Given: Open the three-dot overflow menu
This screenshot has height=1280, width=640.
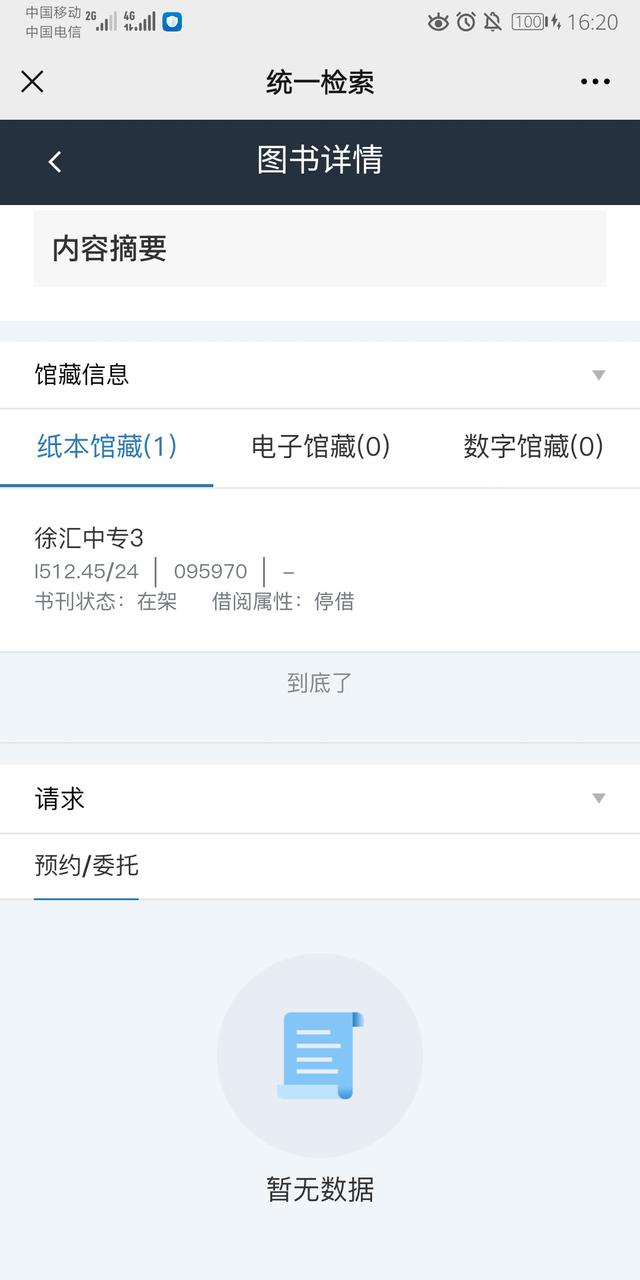Looking at the screenshot, I should [595, 82].
